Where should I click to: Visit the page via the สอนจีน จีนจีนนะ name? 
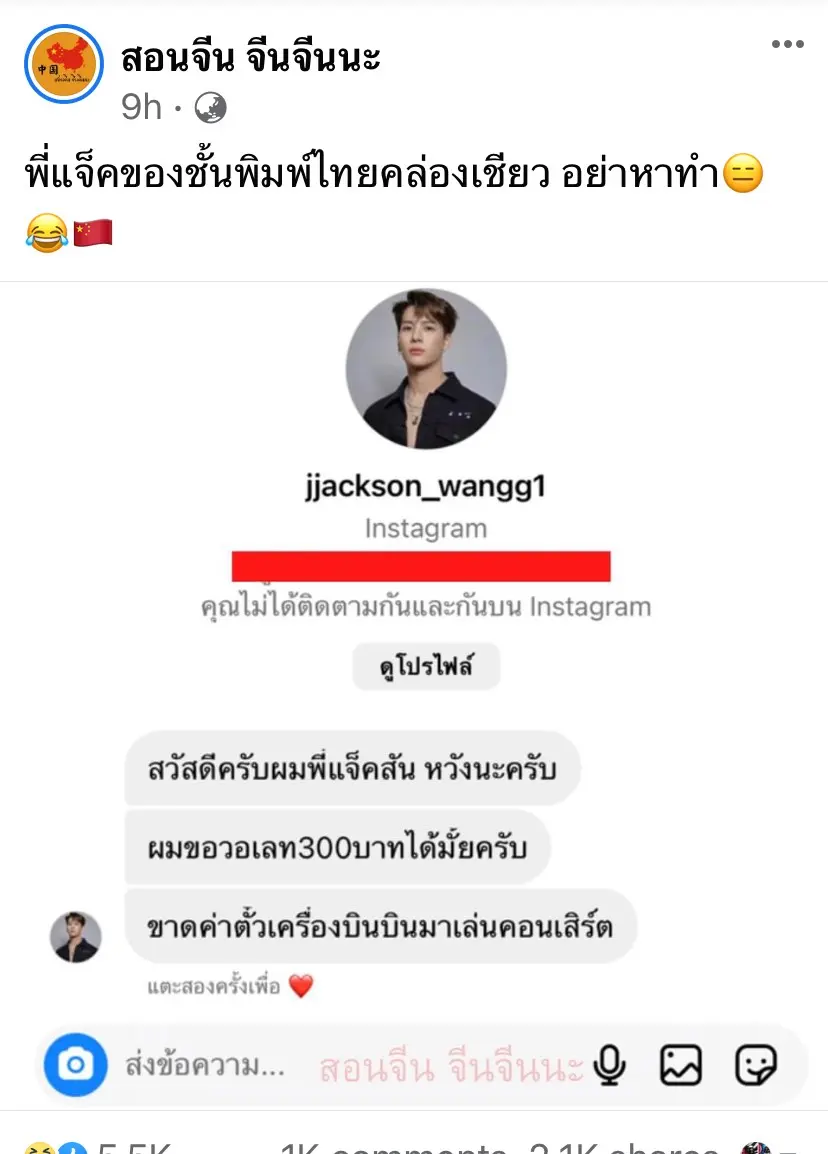(250, 60)
